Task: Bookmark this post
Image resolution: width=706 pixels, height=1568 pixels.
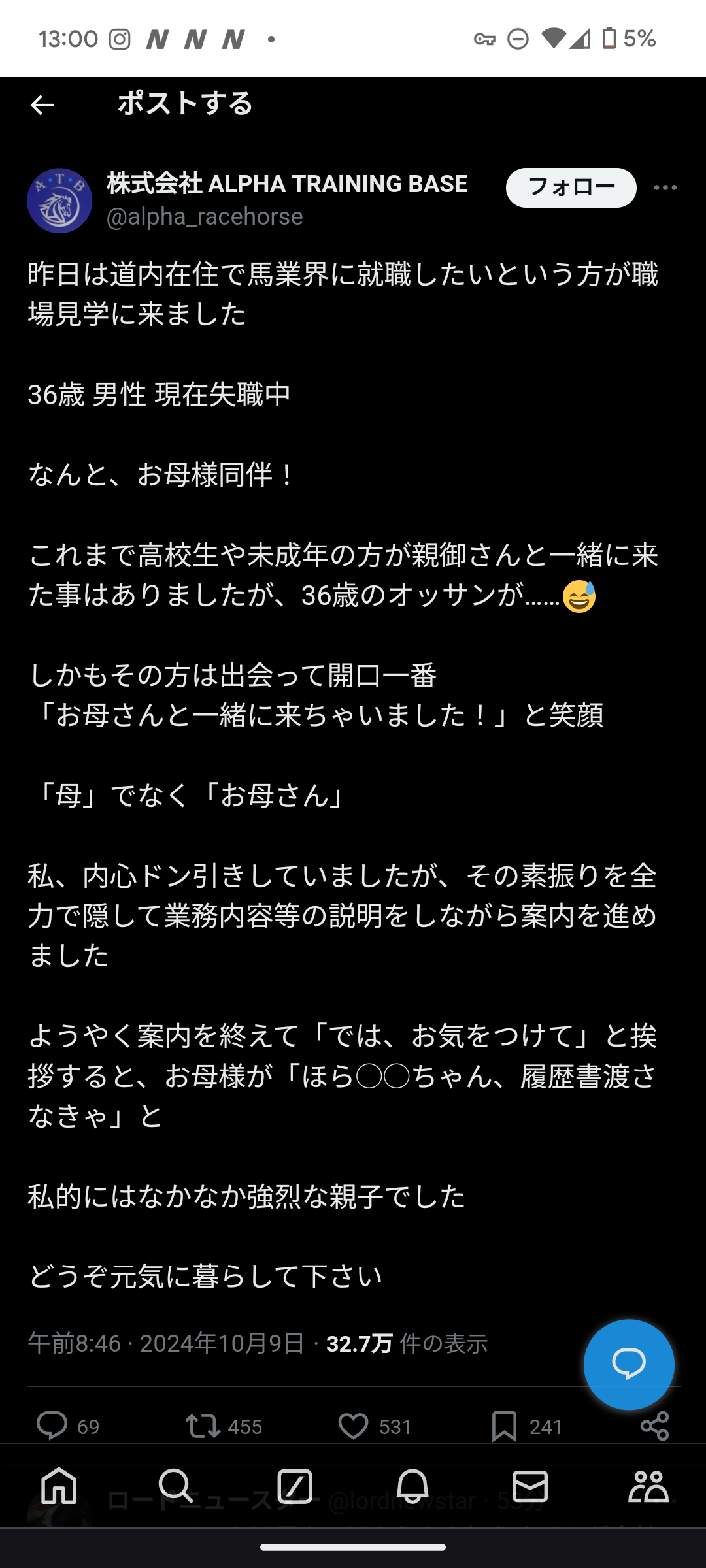Action: coord(504,1426)
